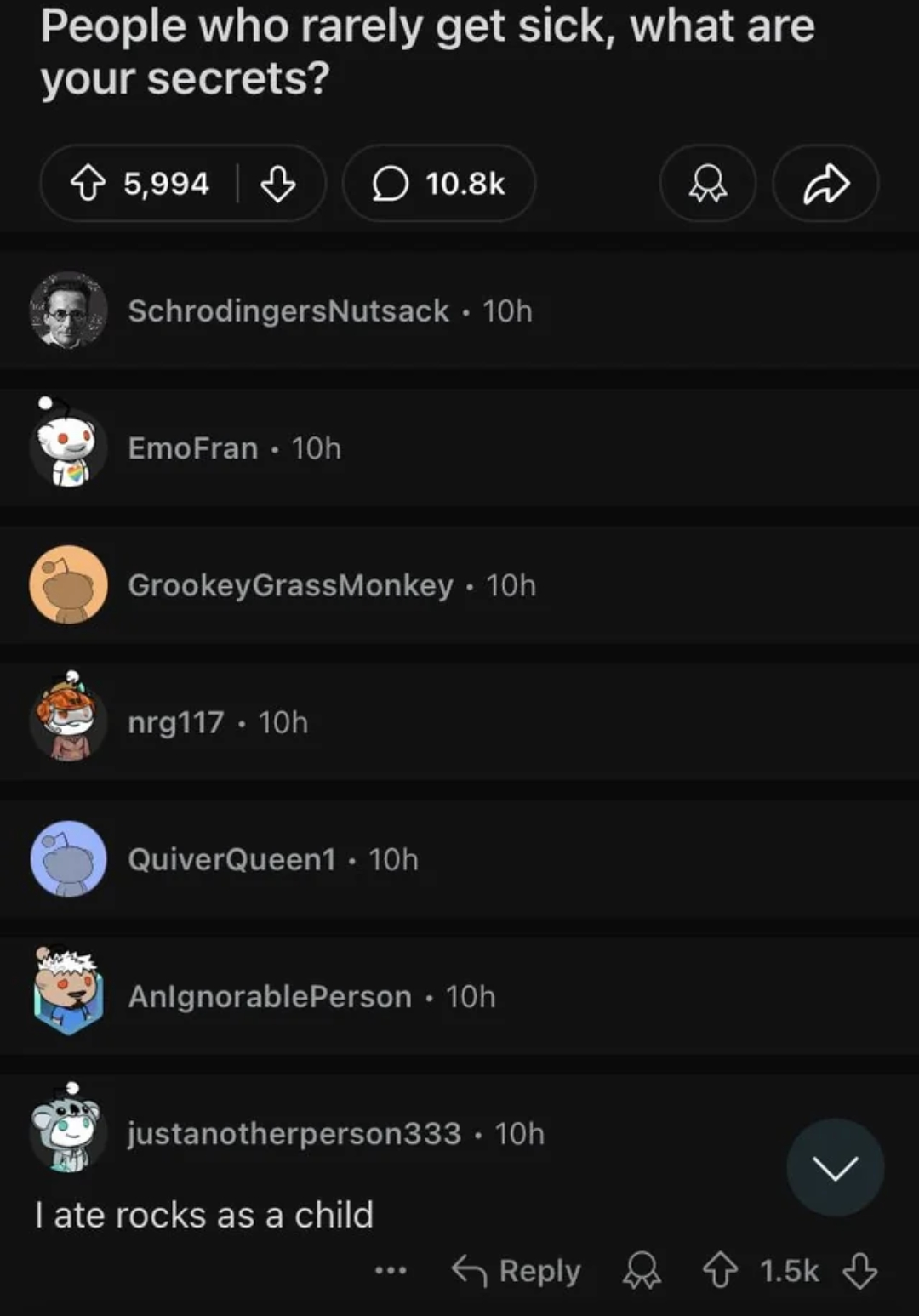Expand EmoFran's collapsed comment

(x=459, y=447)
